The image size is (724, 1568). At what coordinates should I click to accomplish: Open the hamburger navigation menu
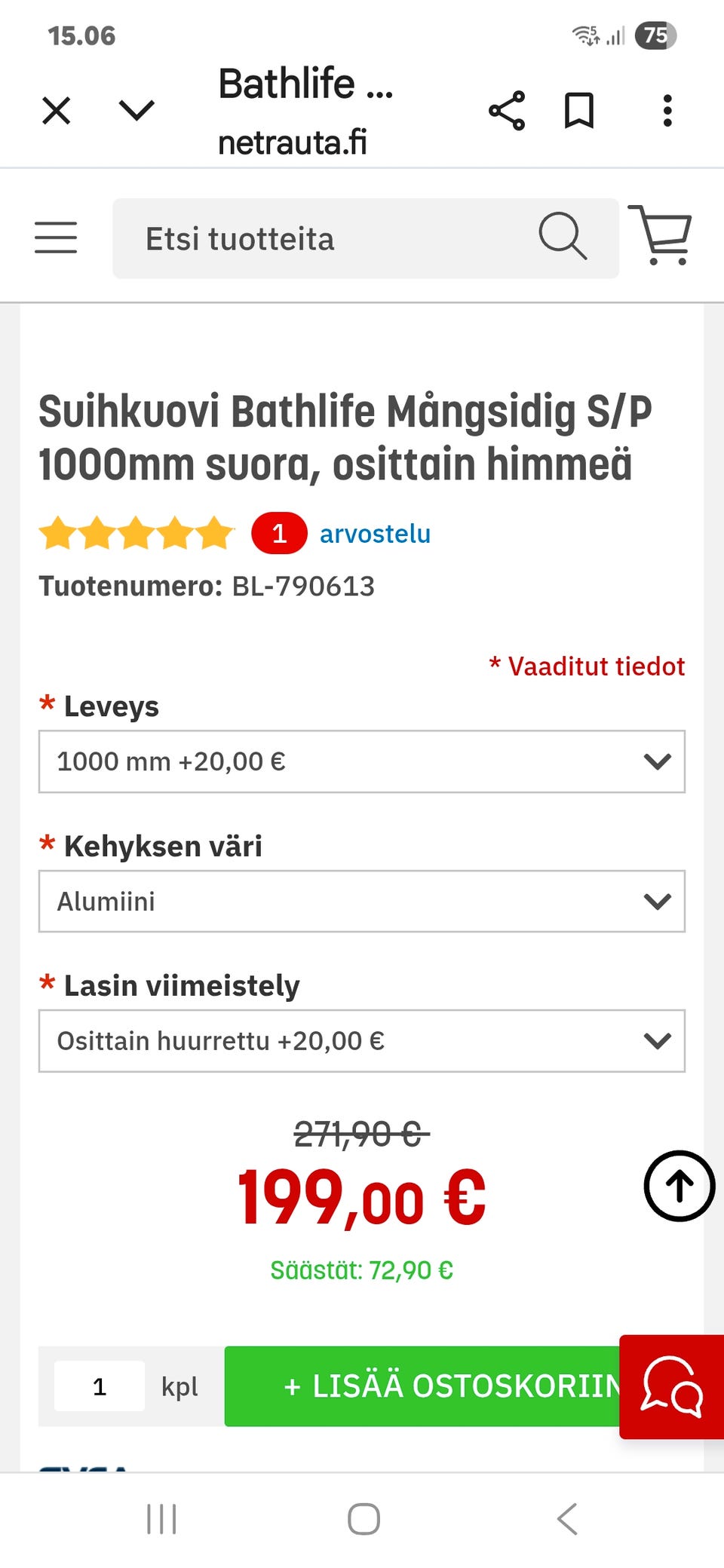[x=56, y=237]
